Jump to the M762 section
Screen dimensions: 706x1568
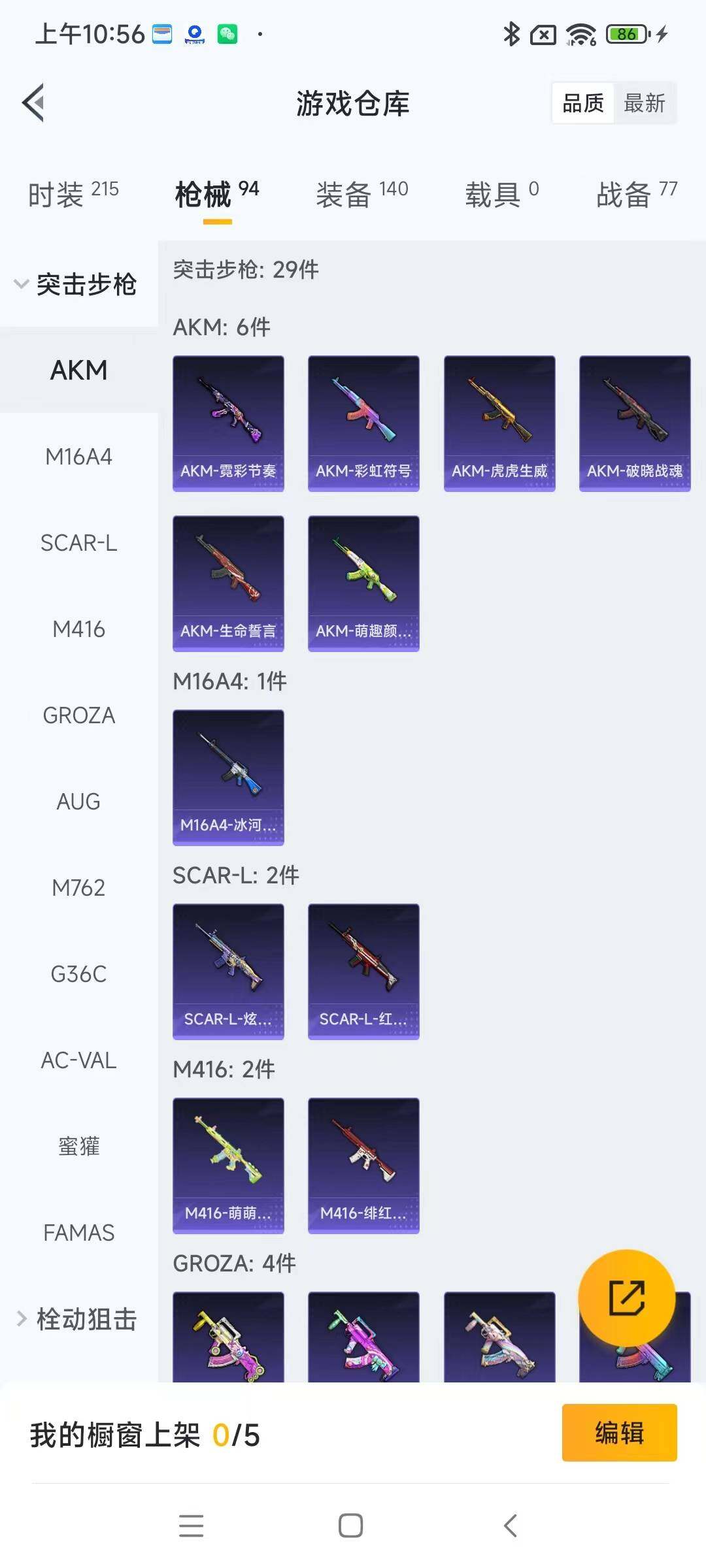78,887
